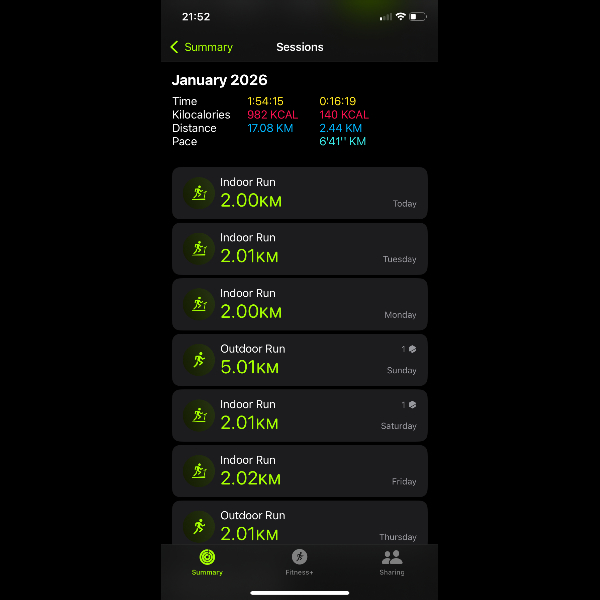Open Friday's 2.02 km Indoor Run
Image resolution: width=600 pixels, height=600 pixels.
click(300, 471)
